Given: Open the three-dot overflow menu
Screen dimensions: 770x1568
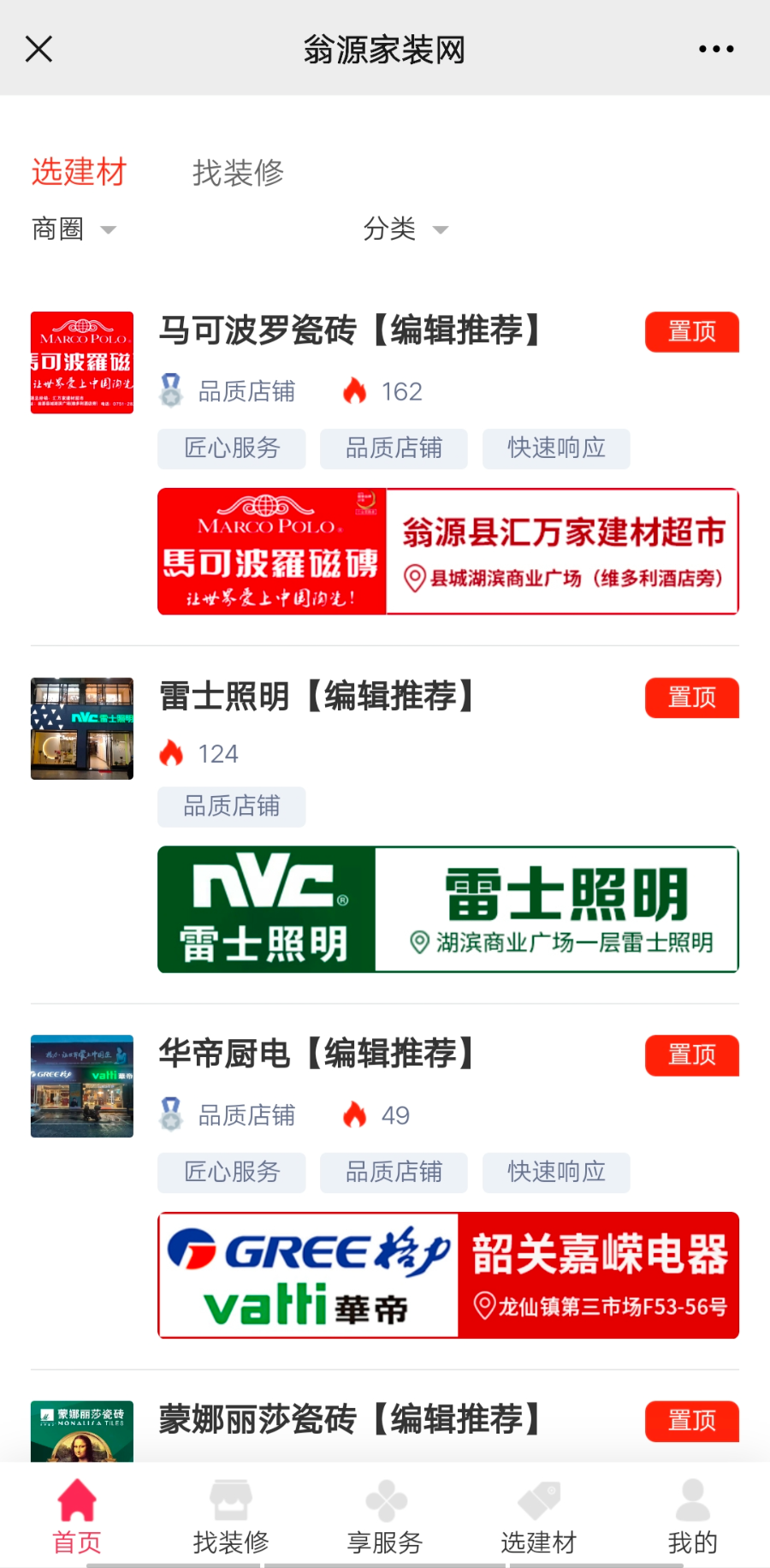Looking at the screenshot, I should pos(715,49).
